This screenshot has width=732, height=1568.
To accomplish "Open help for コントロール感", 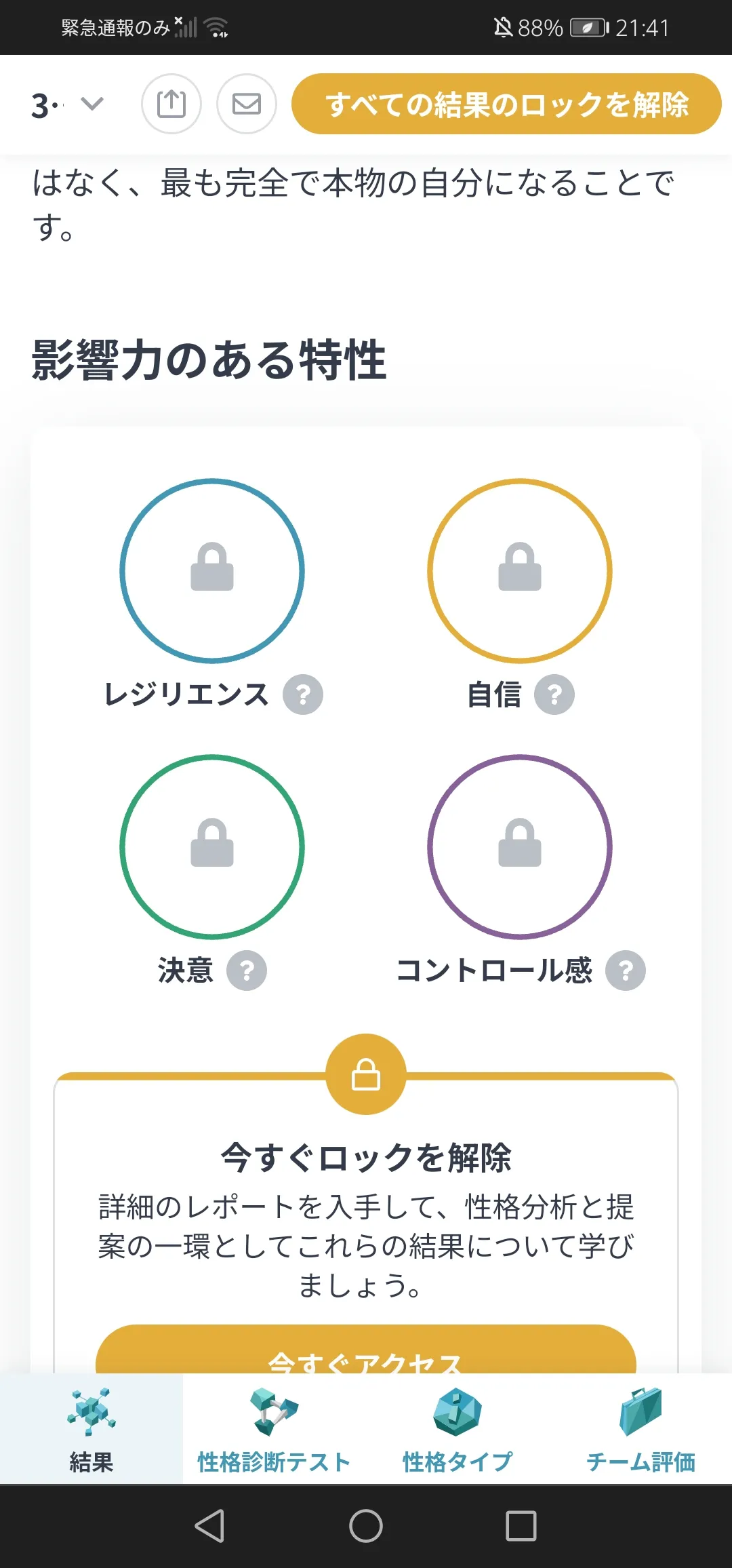I will point(626,971).
